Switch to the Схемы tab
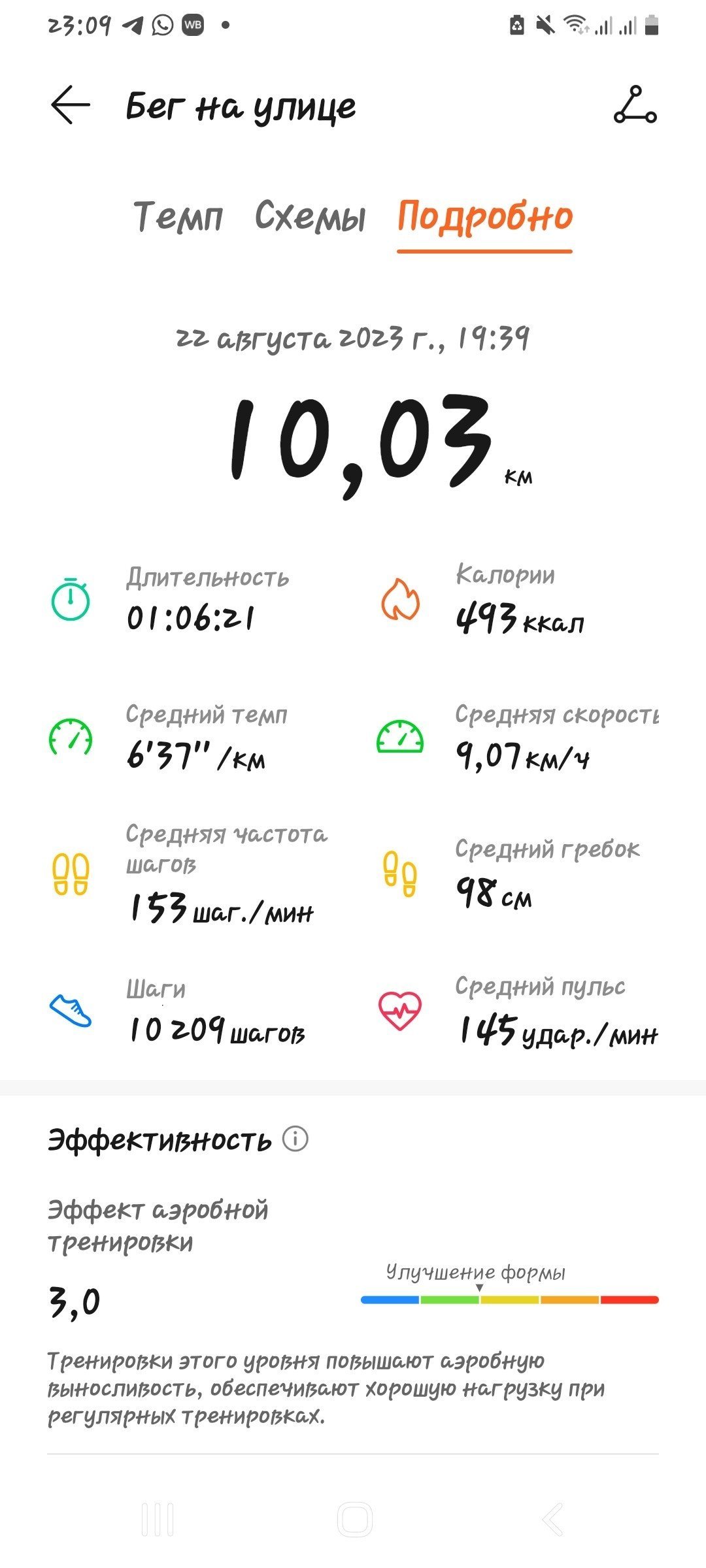This screenshot has height=1568, width=706. pyautogui.click(x=310, y=216)
